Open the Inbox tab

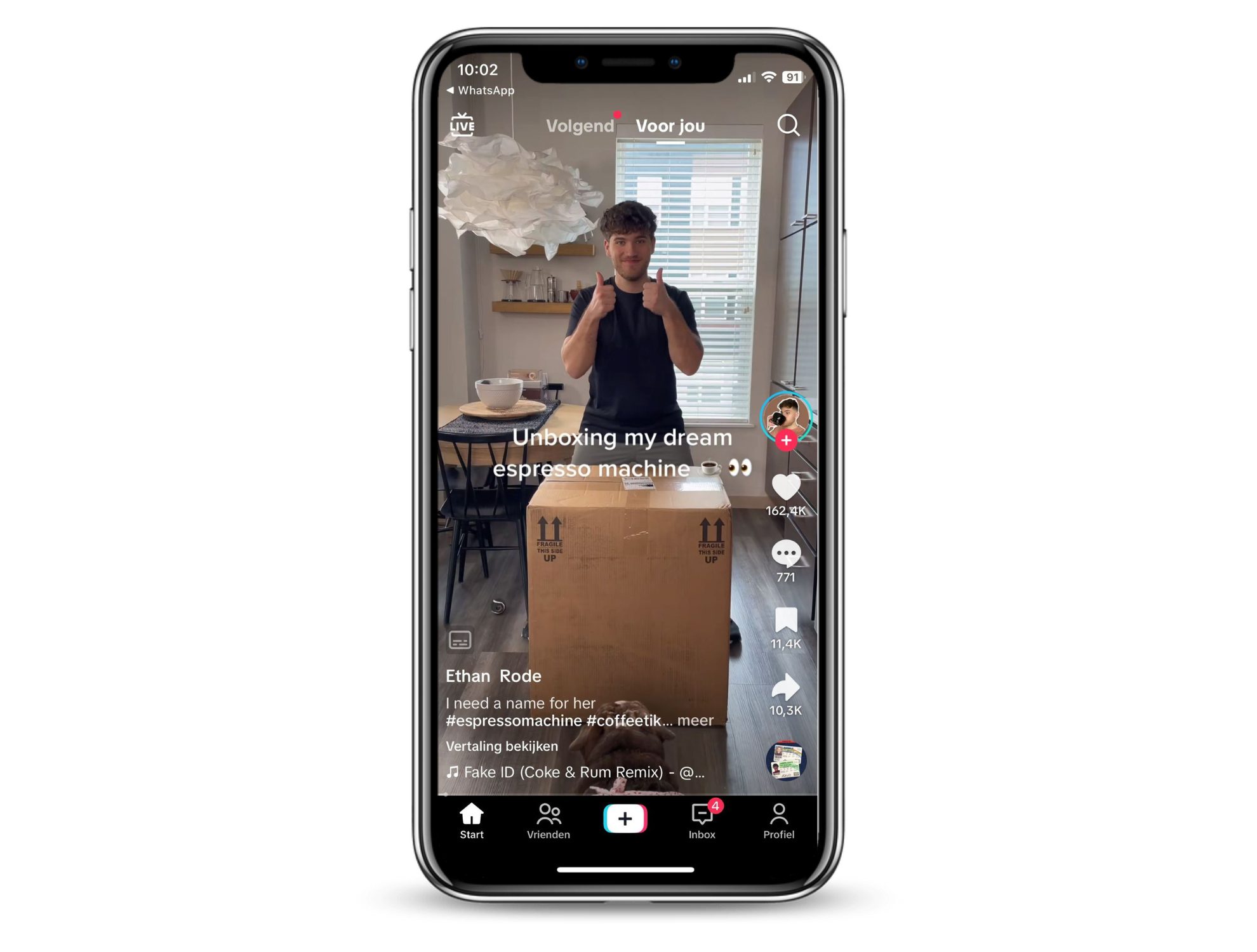click(702, 821)
